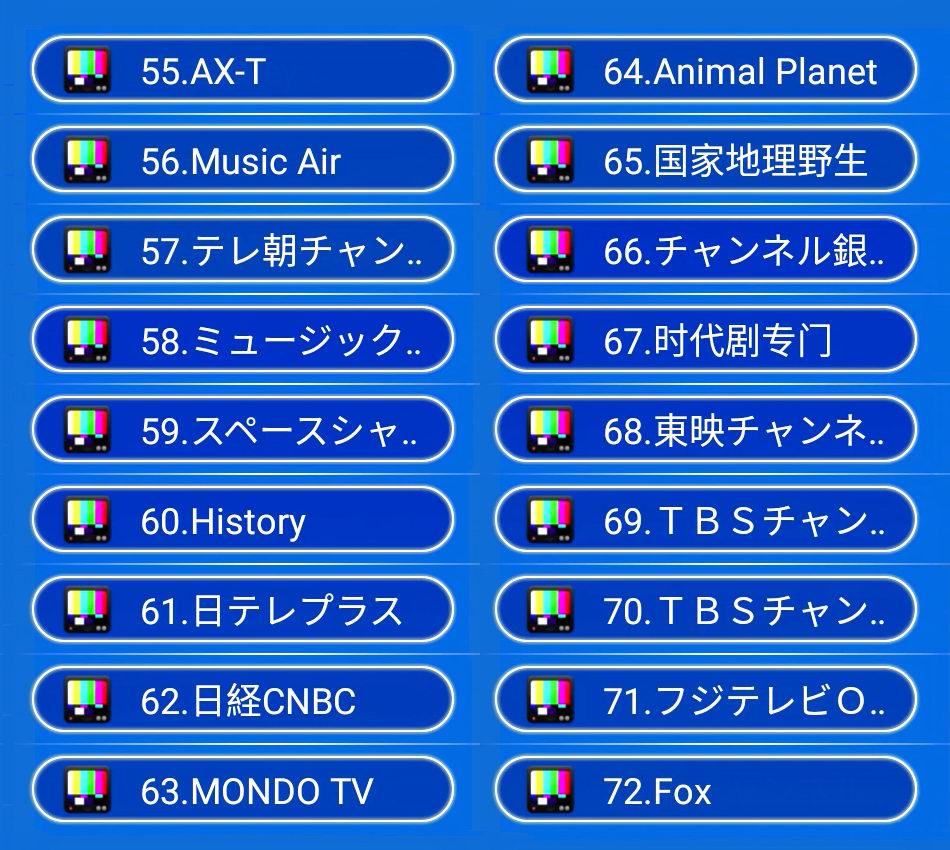This screenshot has height=850, width=950.
Task: Select channel 70.ＴＢＳチャン..
Action: pos(705,611)
